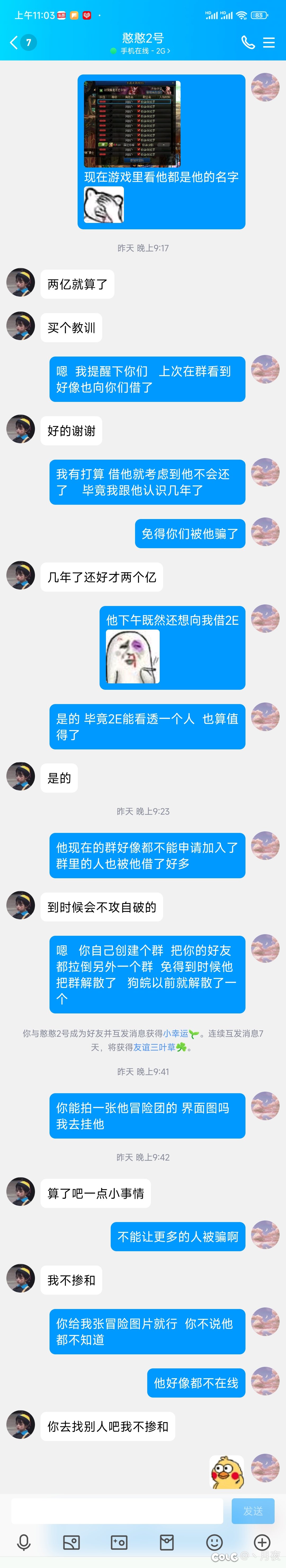Open the 友谊三叶草 link
This screenshot has height=1568, width=286.
(x=155, y=1047)
